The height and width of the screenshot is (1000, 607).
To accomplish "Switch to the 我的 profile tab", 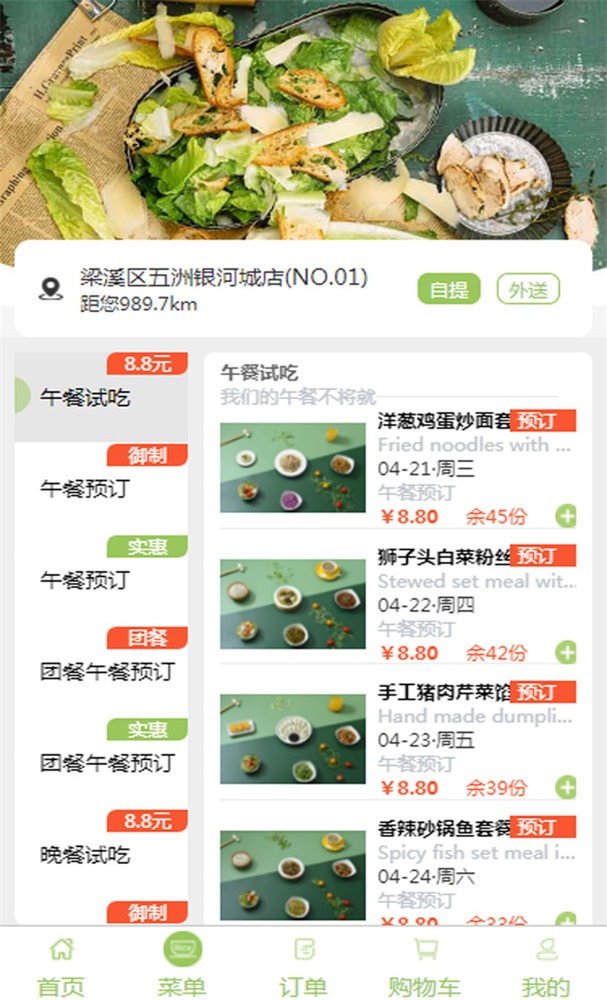I will pyautogui.click(x=546, y=966).
